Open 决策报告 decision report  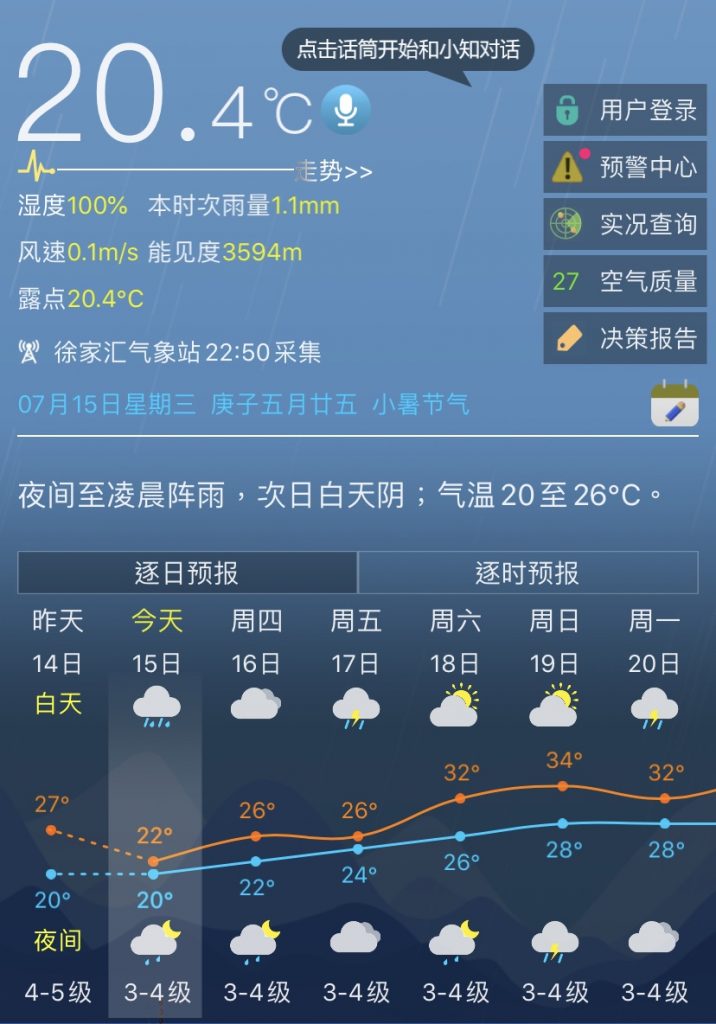tap(625, 338)
